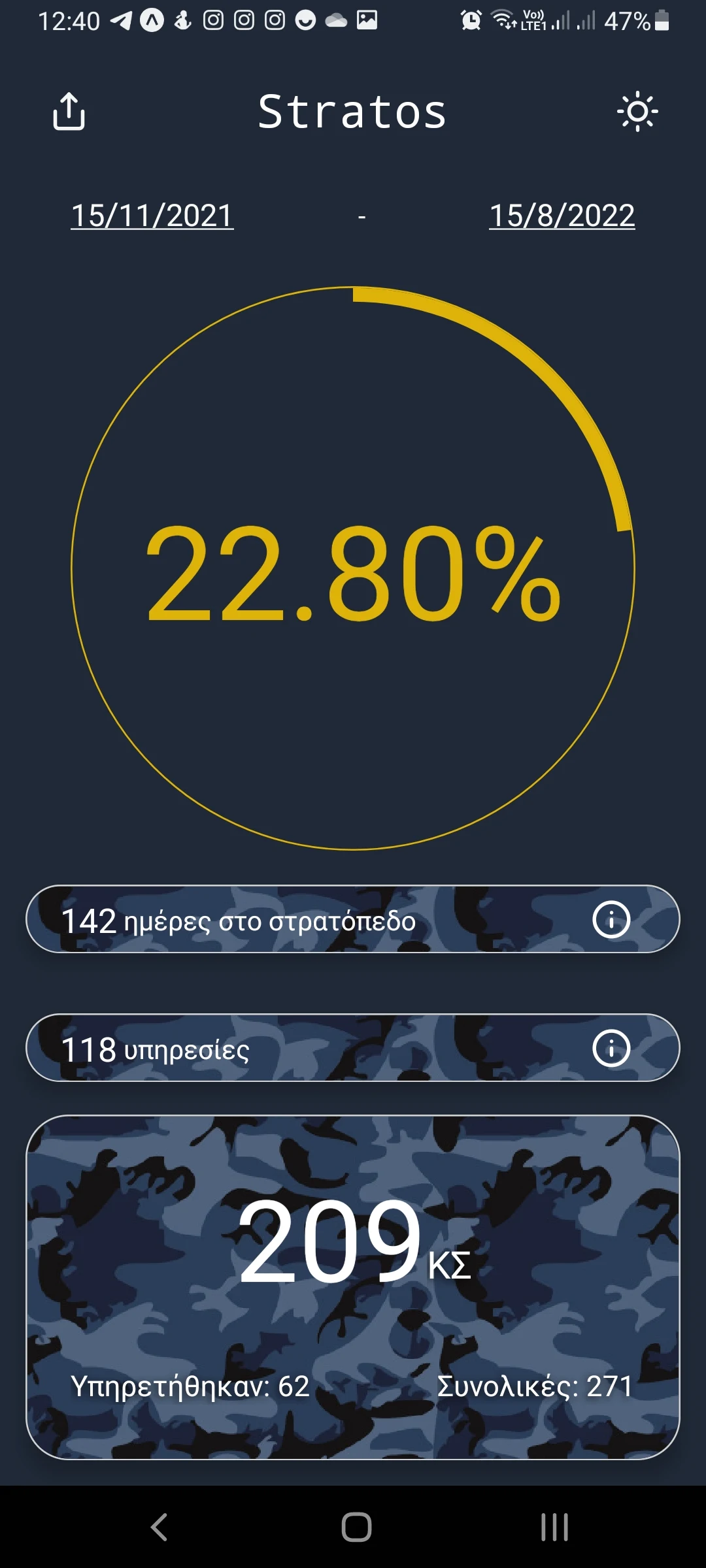Share the service progress

click(x=69, y=111)
